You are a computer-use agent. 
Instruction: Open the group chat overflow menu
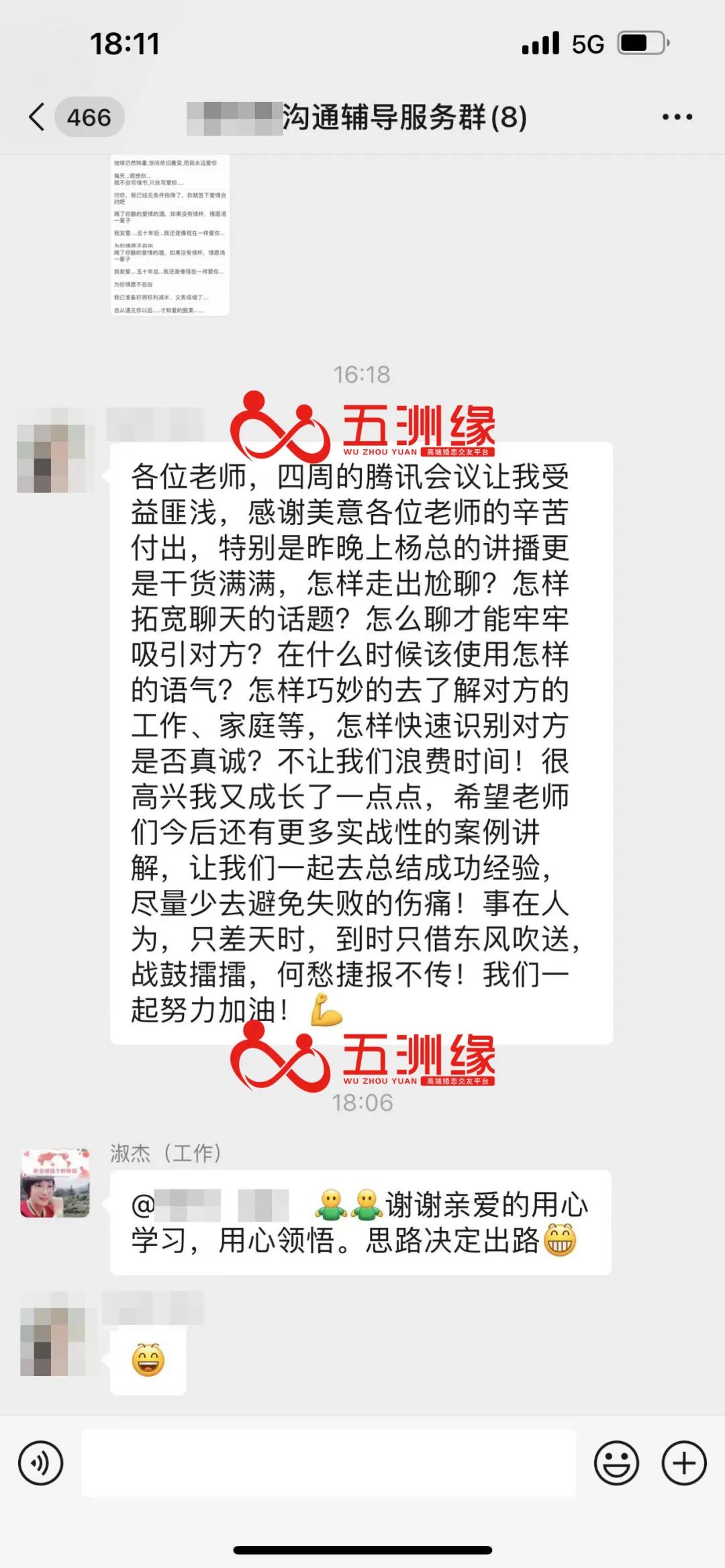pyautogui.click(x=677, y=117)
